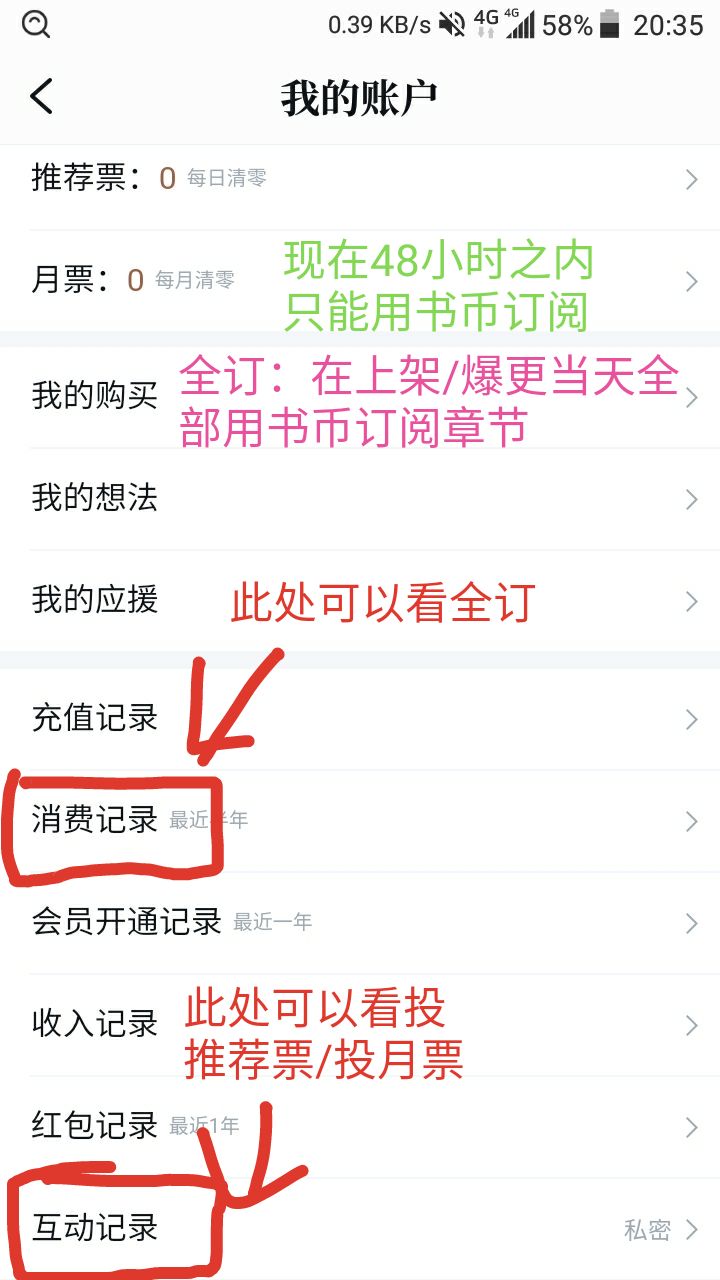This screenshot has width=720, height=1280.
Task: Go back from 我的账户 page
Action: [x=42, y=97]
